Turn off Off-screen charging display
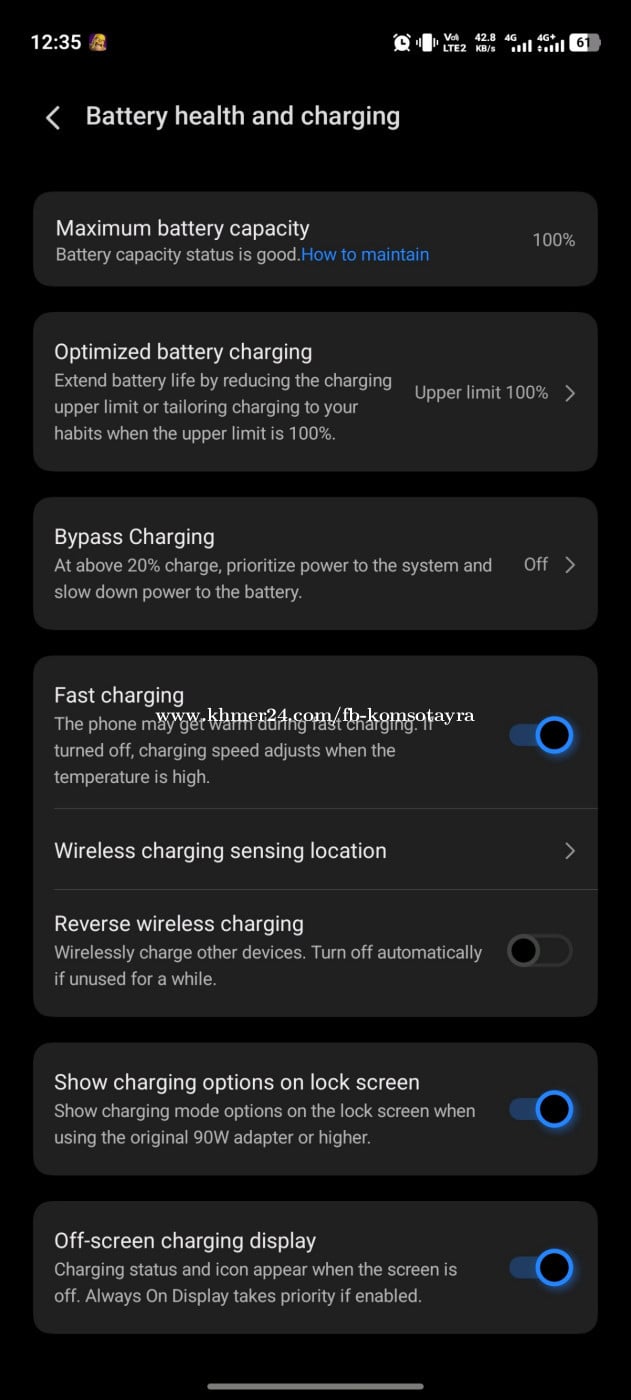631x1400 pixels. click(541, 1268)
